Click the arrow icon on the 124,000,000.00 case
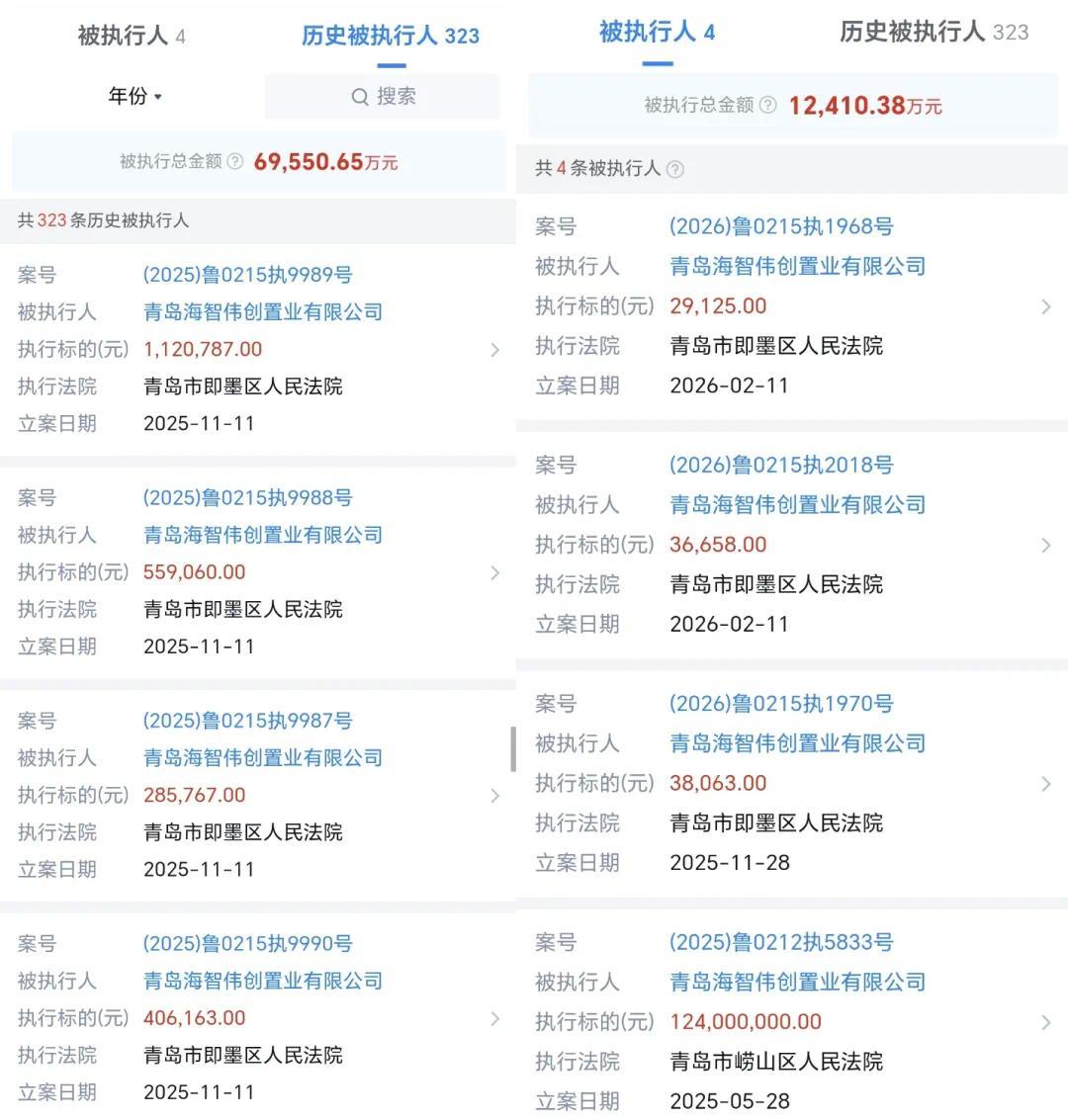 [1045, 1021]
